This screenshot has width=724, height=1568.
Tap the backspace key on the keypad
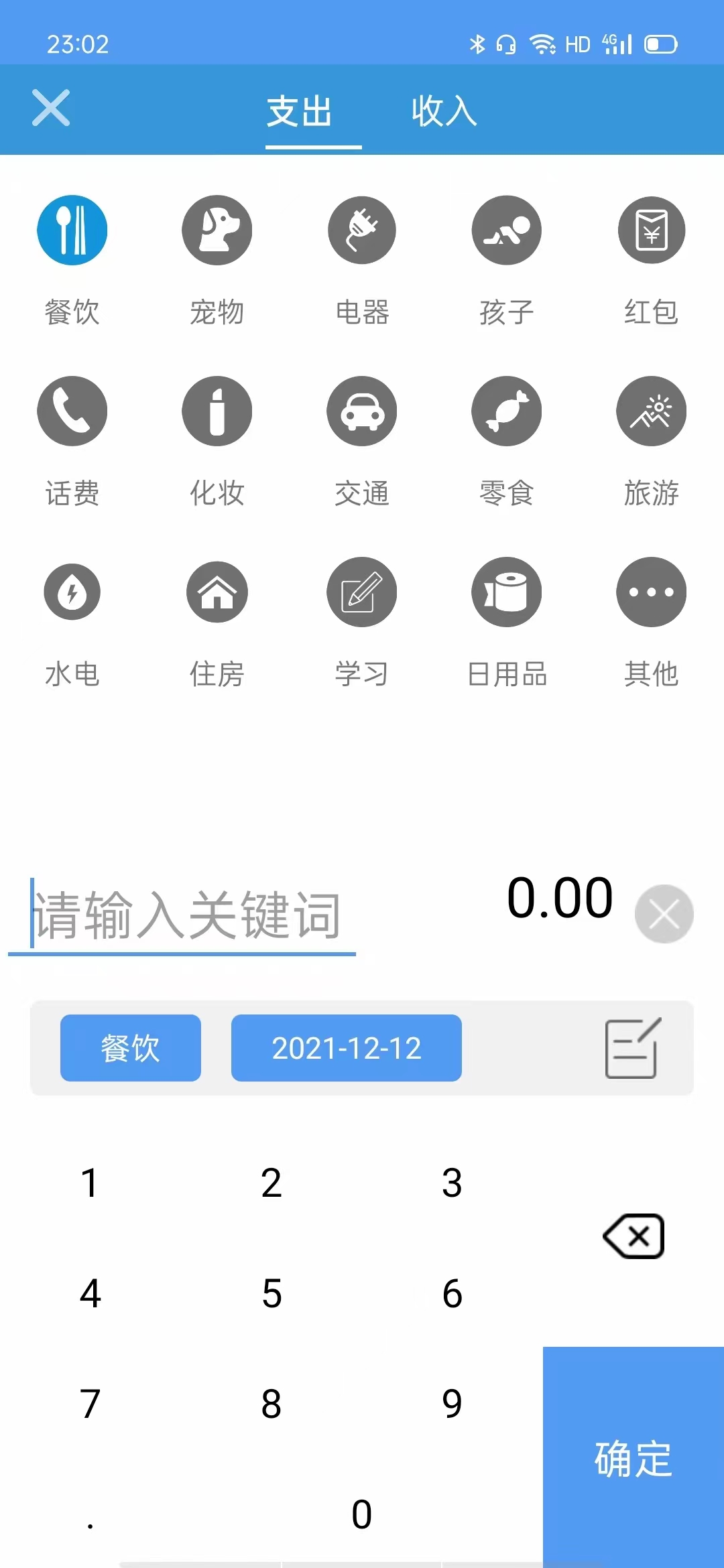(x=632, y=1236)
